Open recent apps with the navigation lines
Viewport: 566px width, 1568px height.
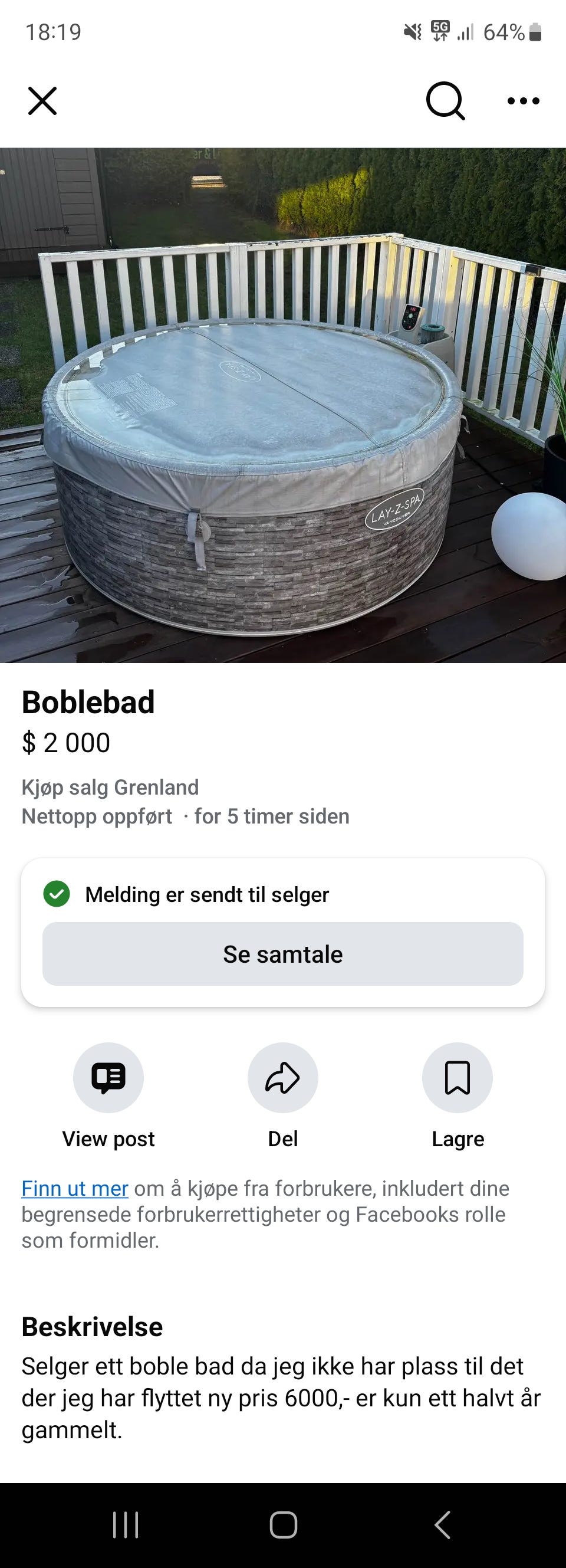(x=125, y=1526)
